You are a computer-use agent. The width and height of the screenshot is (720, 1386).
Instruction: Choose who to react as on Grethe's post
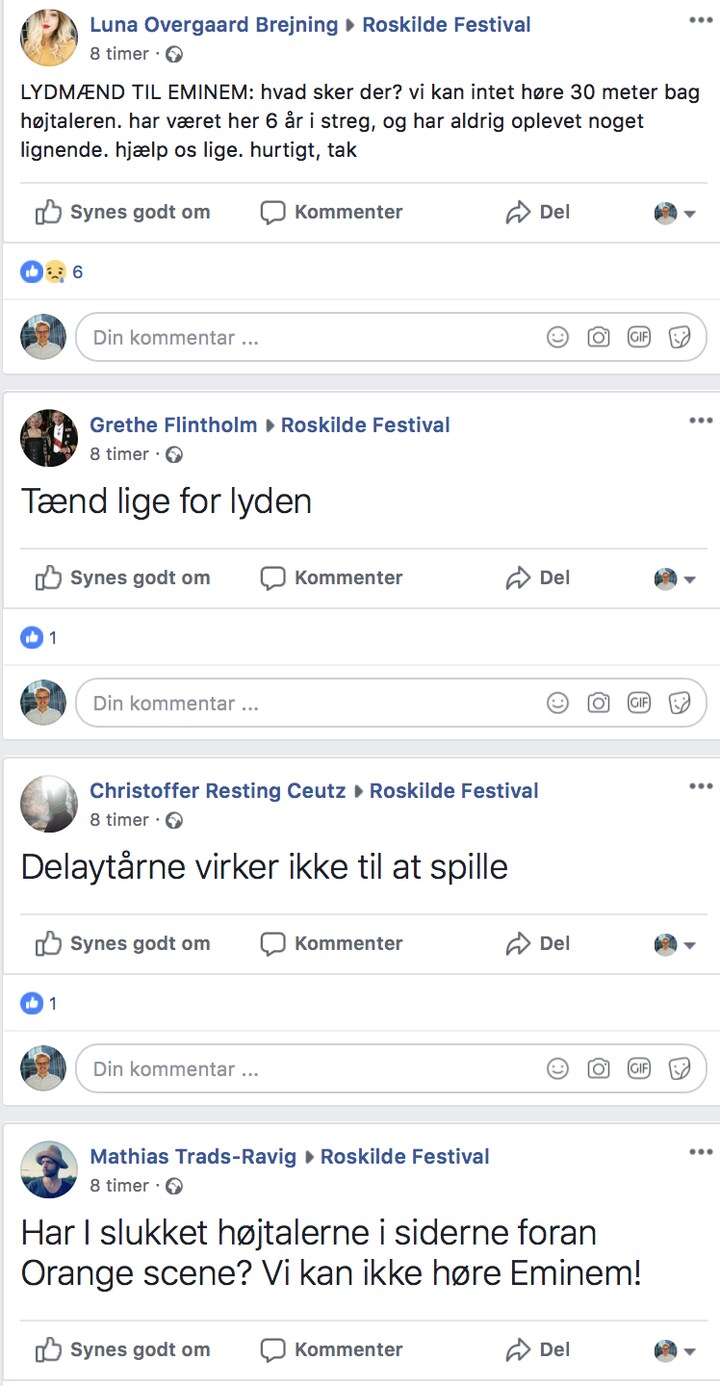(675, 579)
